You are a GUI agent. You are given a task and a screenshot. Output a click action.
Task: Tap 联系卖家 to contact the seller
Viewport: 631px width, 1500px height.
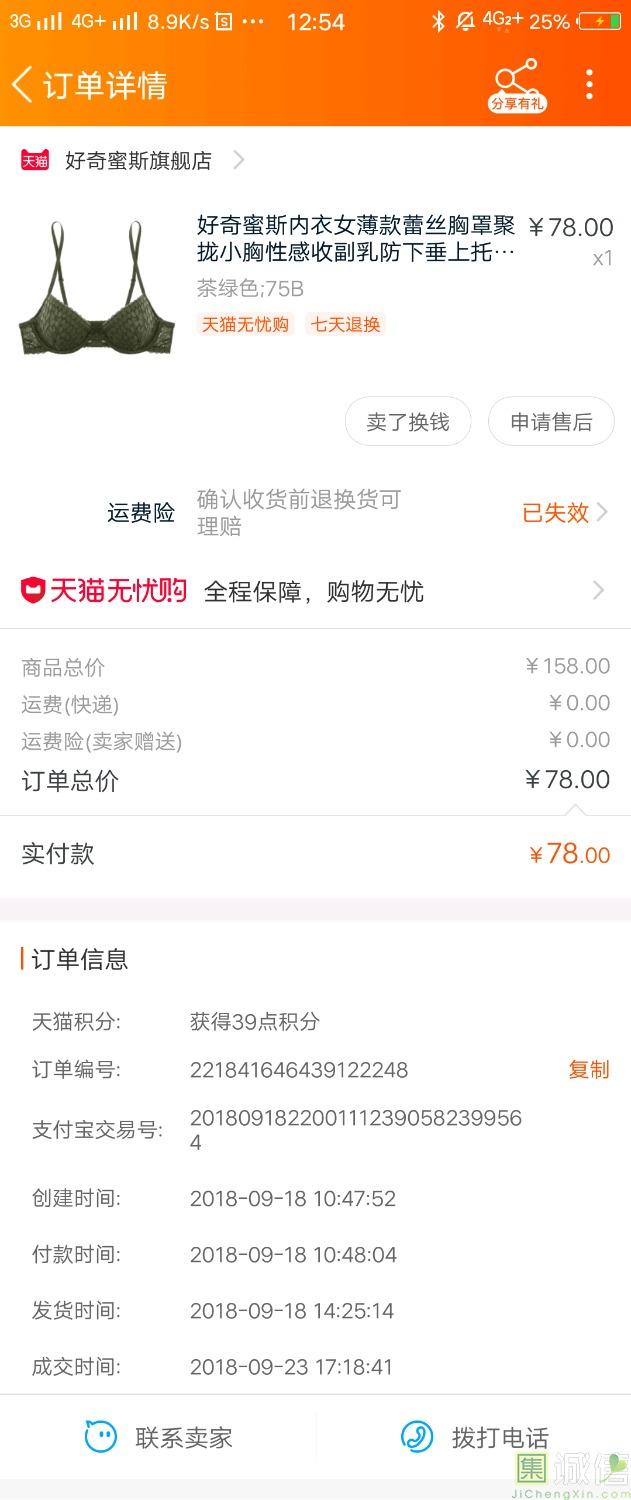160,1438
